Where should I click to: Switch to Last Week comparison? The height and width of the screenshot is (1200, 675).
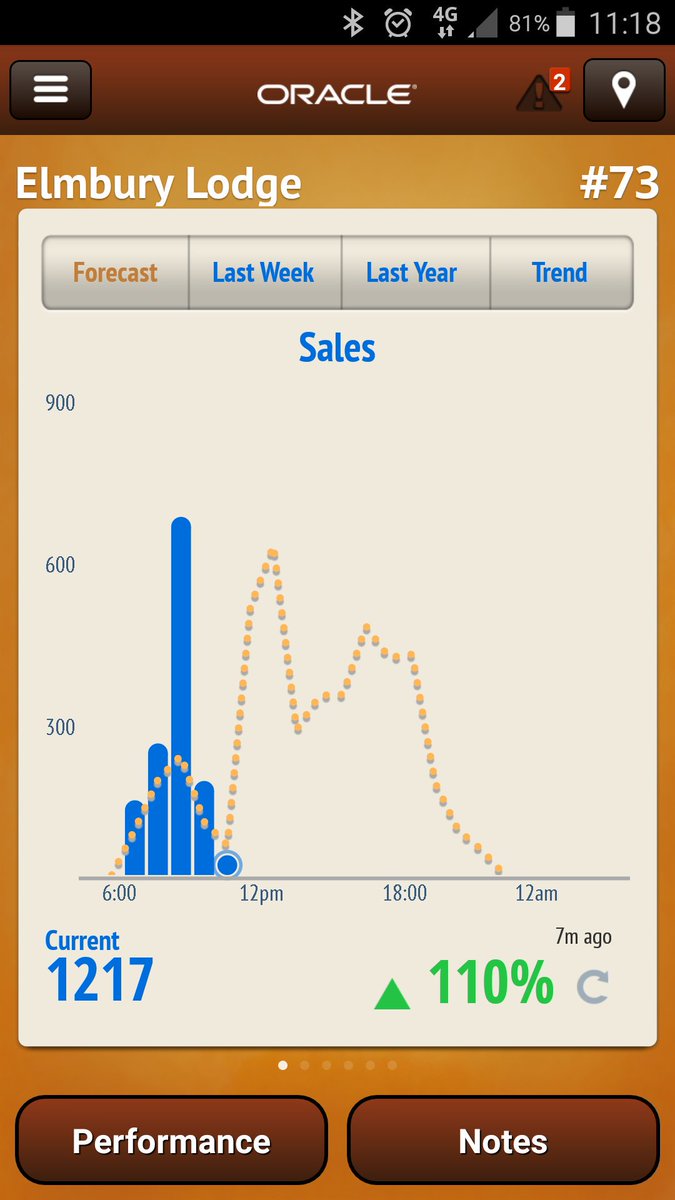(x=264, y=273)
